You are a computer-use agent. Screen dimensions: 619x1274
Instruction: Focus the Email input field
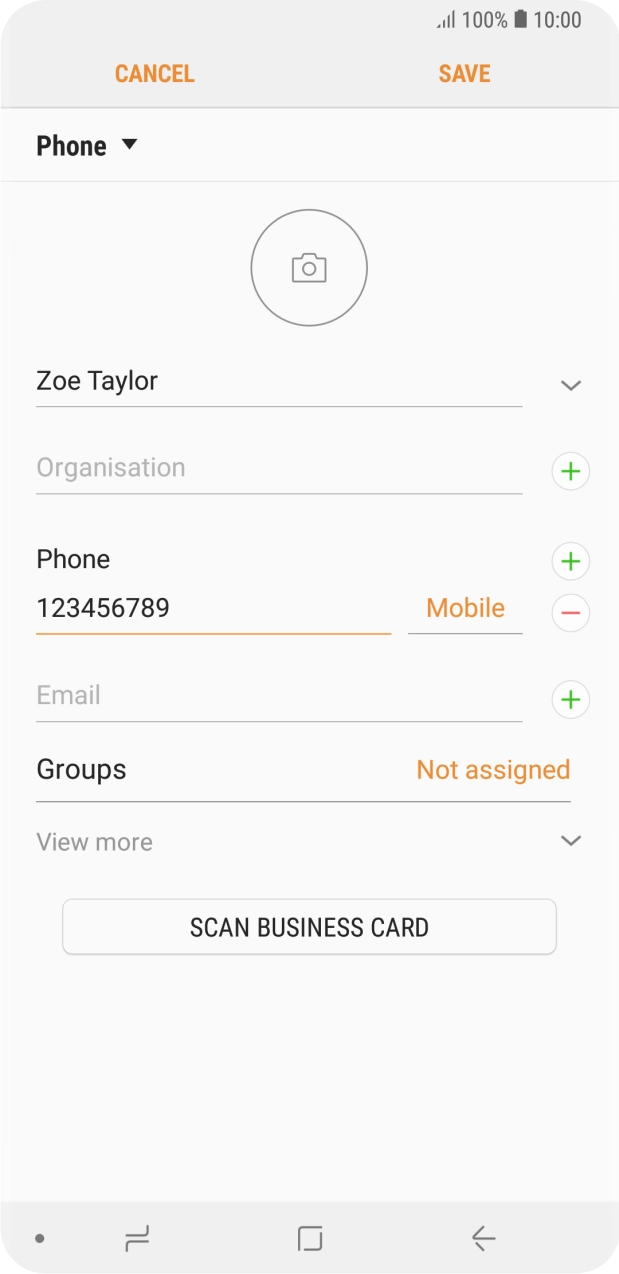point(278,696)
